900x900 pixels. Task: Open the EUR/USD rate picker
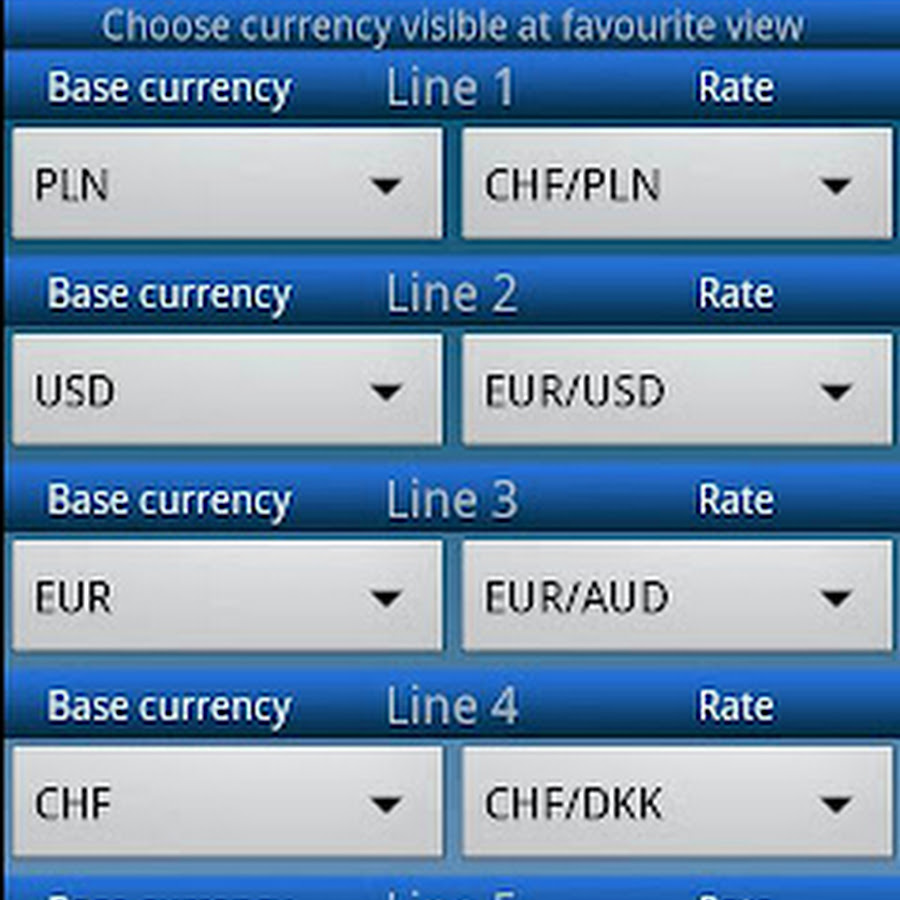pos(677,390)
